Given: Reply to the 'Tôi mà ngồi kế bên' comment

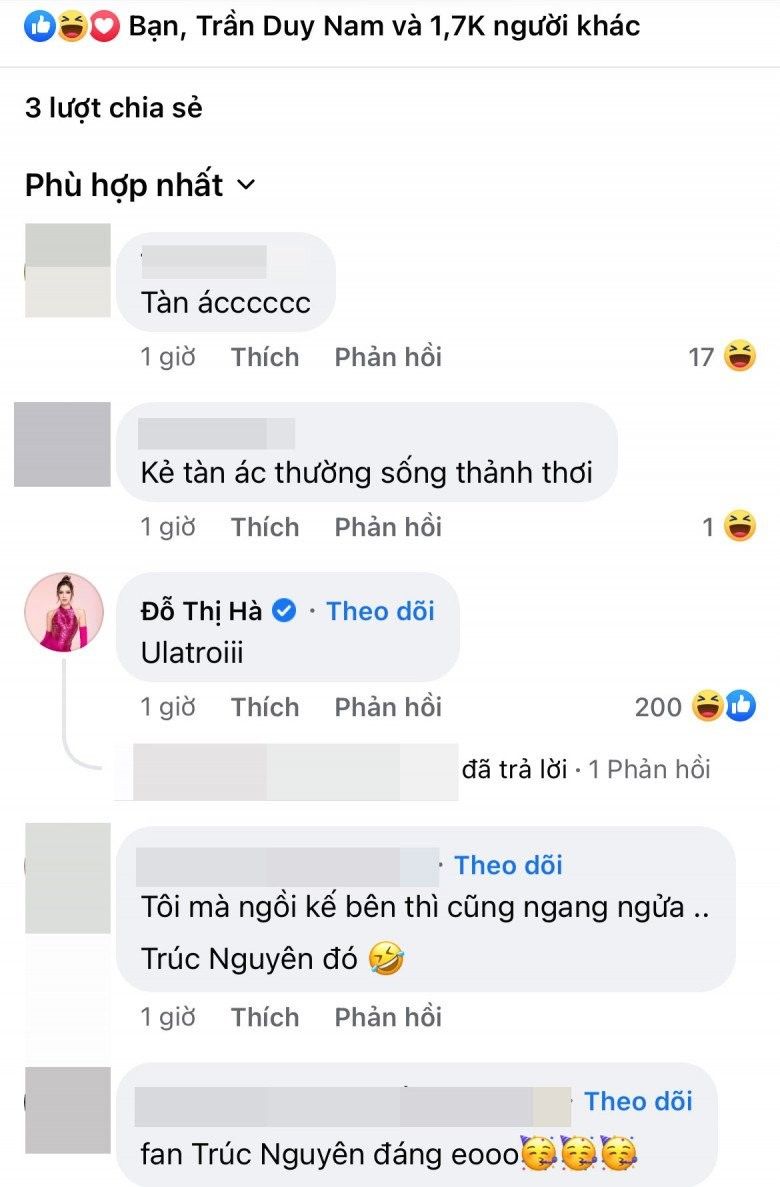Looking at the screenshot, I should click(388, 1017).
